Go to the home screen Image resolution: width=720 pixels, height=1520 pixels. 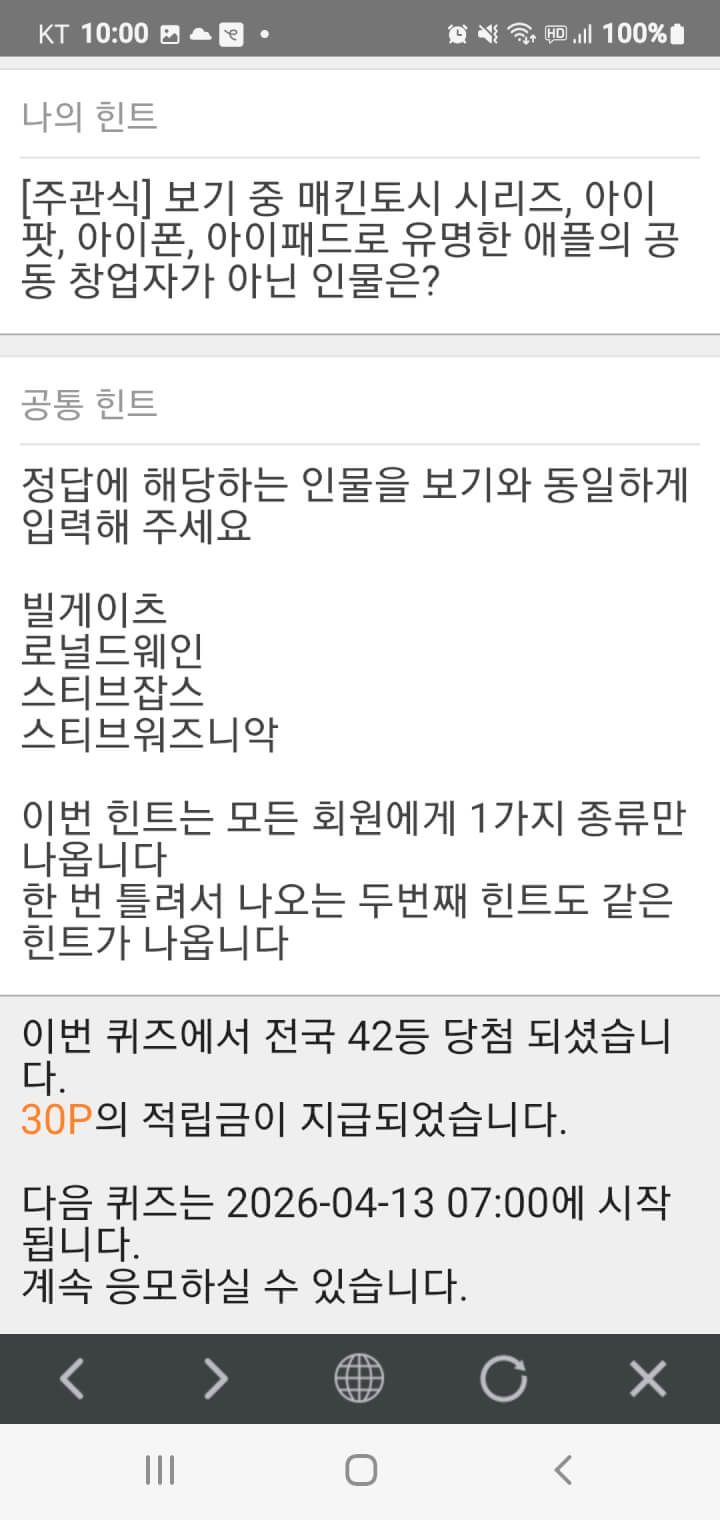tap(360, 1470)
